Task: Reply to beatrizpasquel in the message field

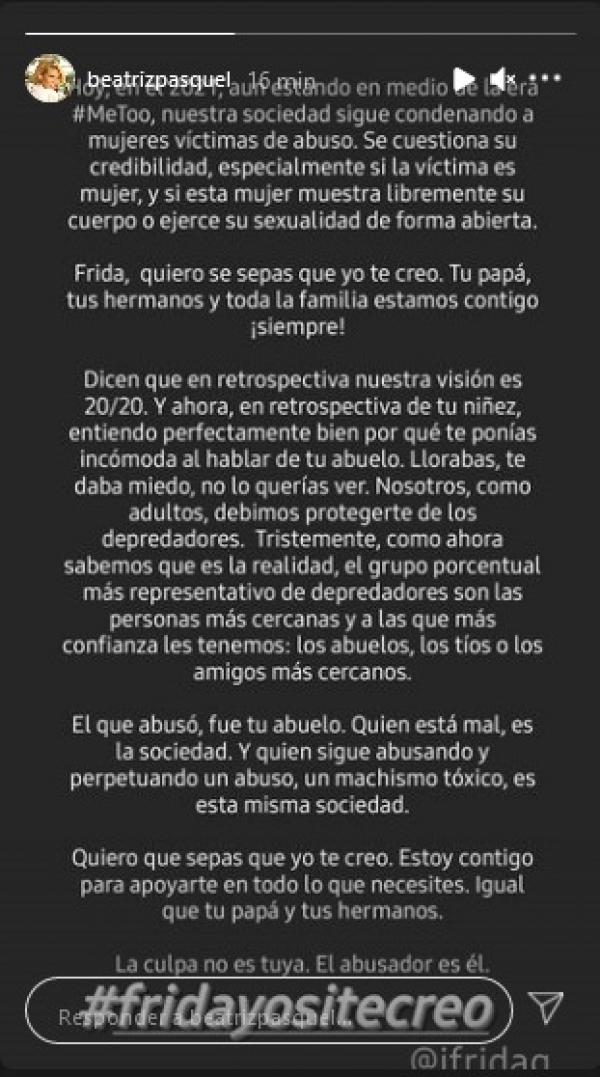Action: (262, 1018)
